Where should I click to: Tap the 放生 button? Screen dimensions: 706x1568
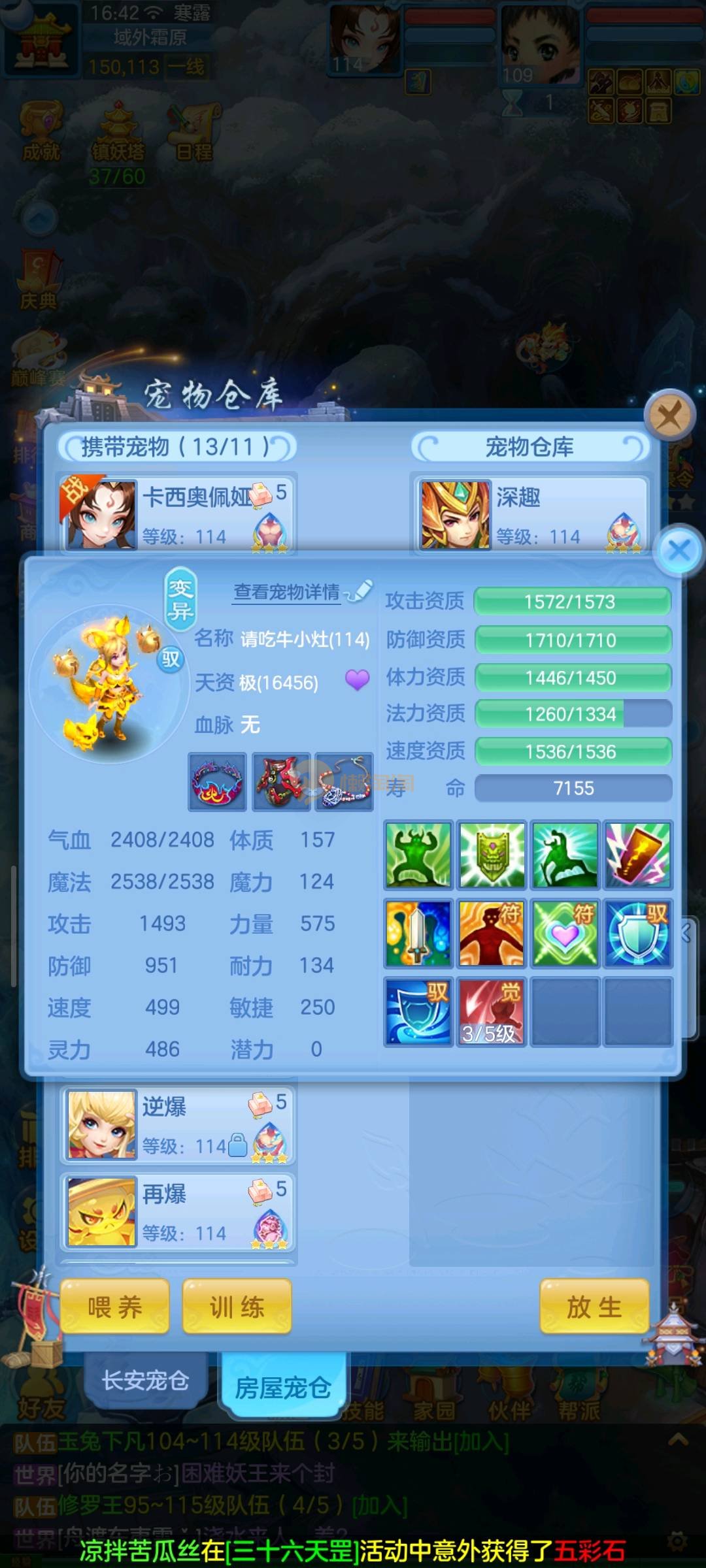coord(594,1307)
